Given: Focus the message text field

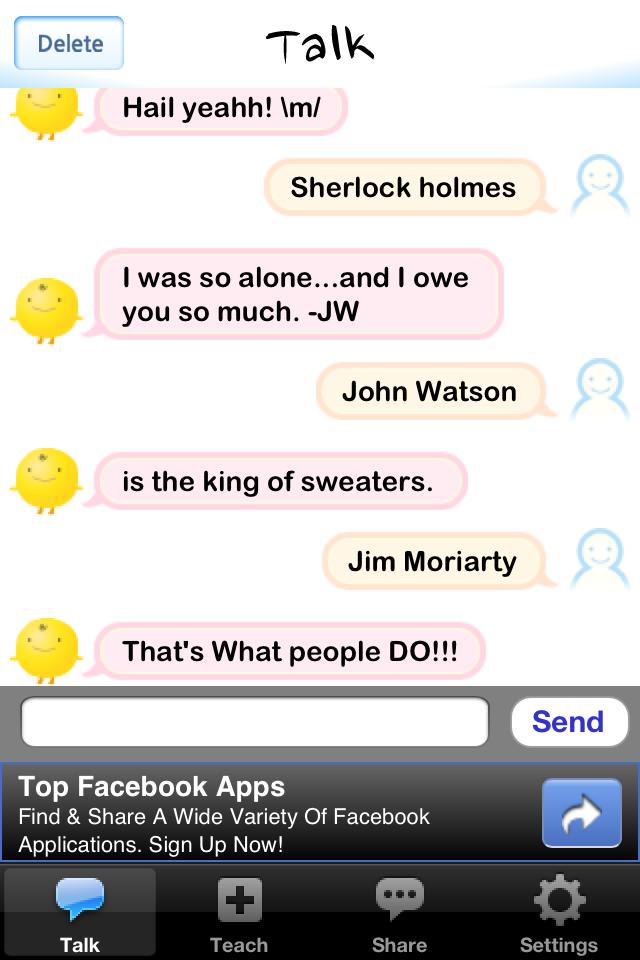Looking at the screenshot, I should (x=255, y=721).
